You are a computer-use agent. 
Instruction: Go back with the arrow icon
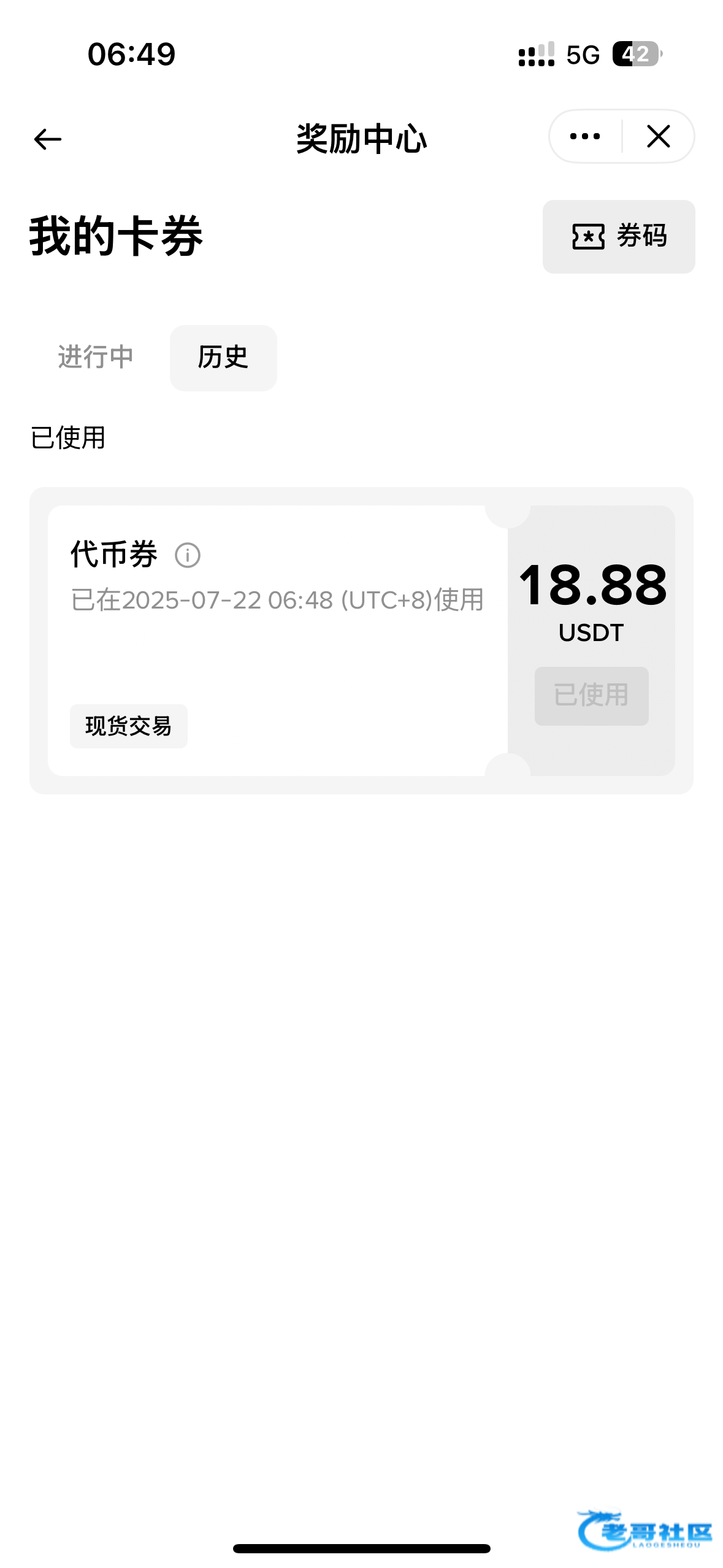[x=47, y=139]
